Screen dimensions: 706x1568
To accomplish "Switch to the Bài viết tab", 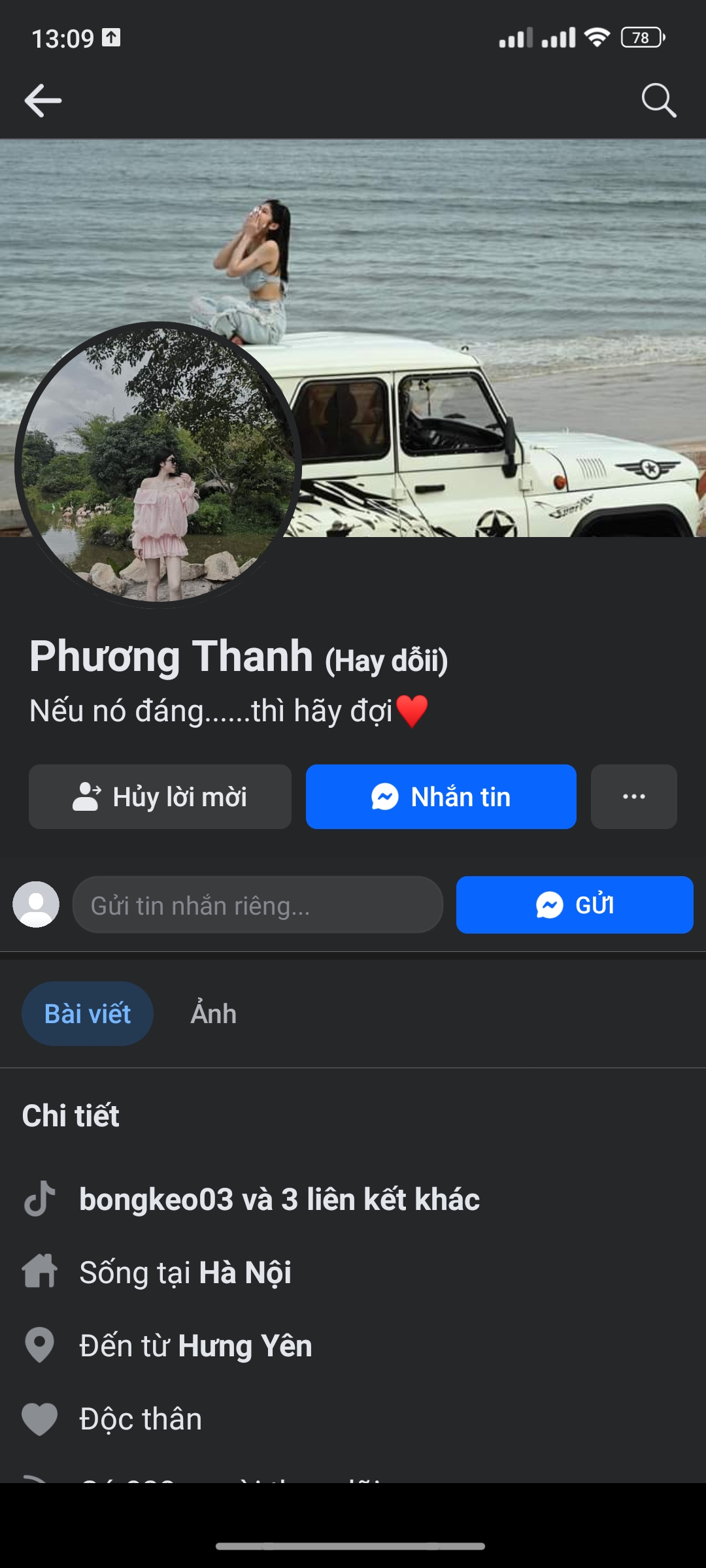I will tap(88, 1014).
